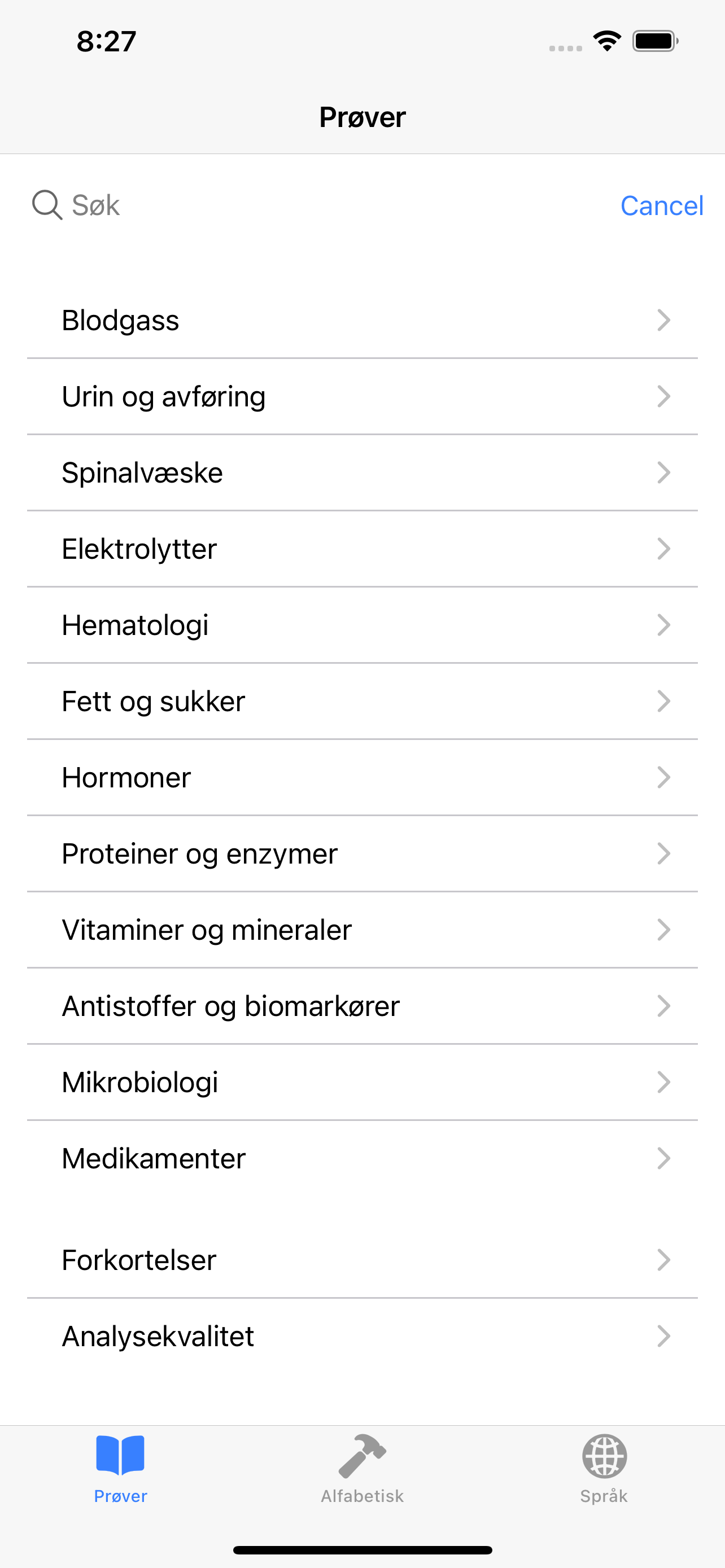725x1568 pixels.
Task: Open the Hematologi category
Action: (x=362, y=624)
